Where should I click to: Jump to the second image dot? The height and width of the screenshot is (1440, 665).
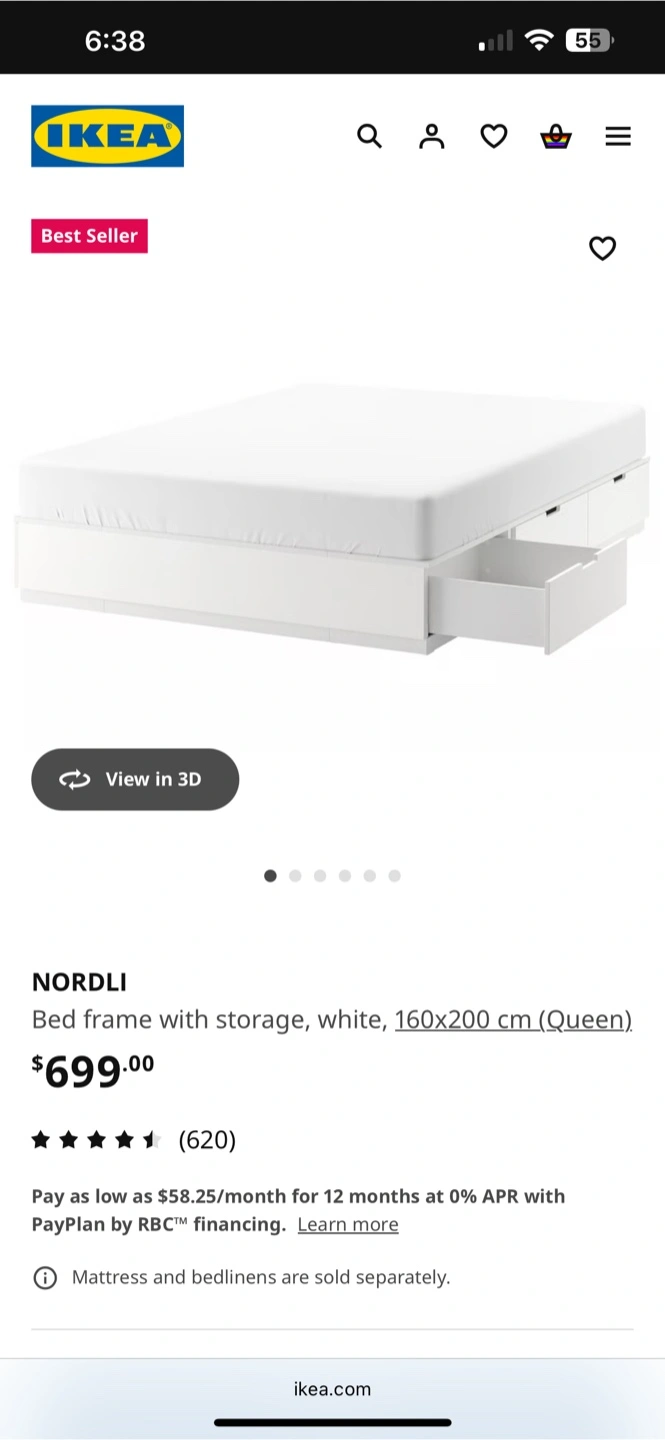pyautogui.click(x=295, y=876)
